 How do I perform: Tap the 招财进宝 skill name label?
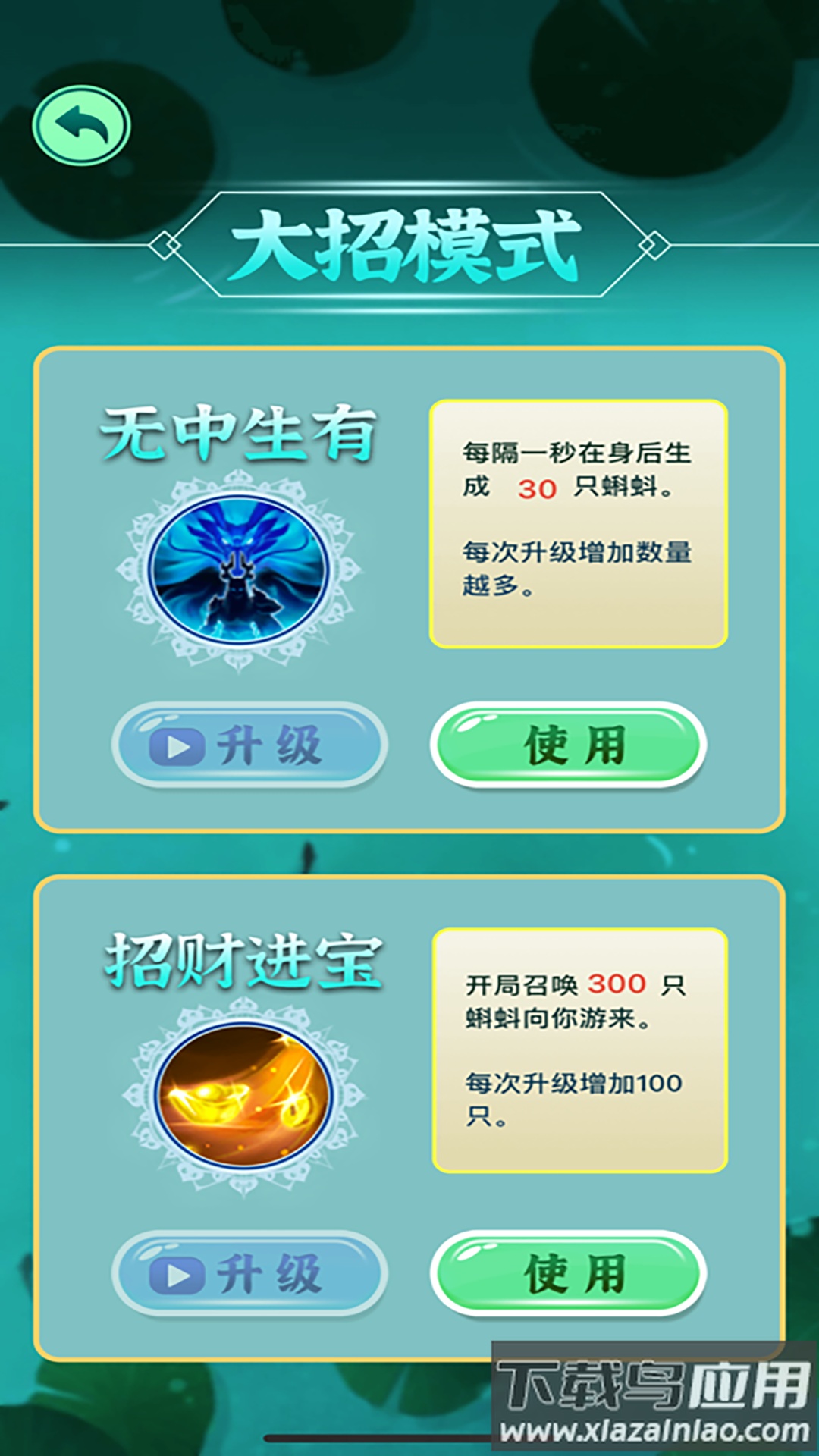pos(241,958)
